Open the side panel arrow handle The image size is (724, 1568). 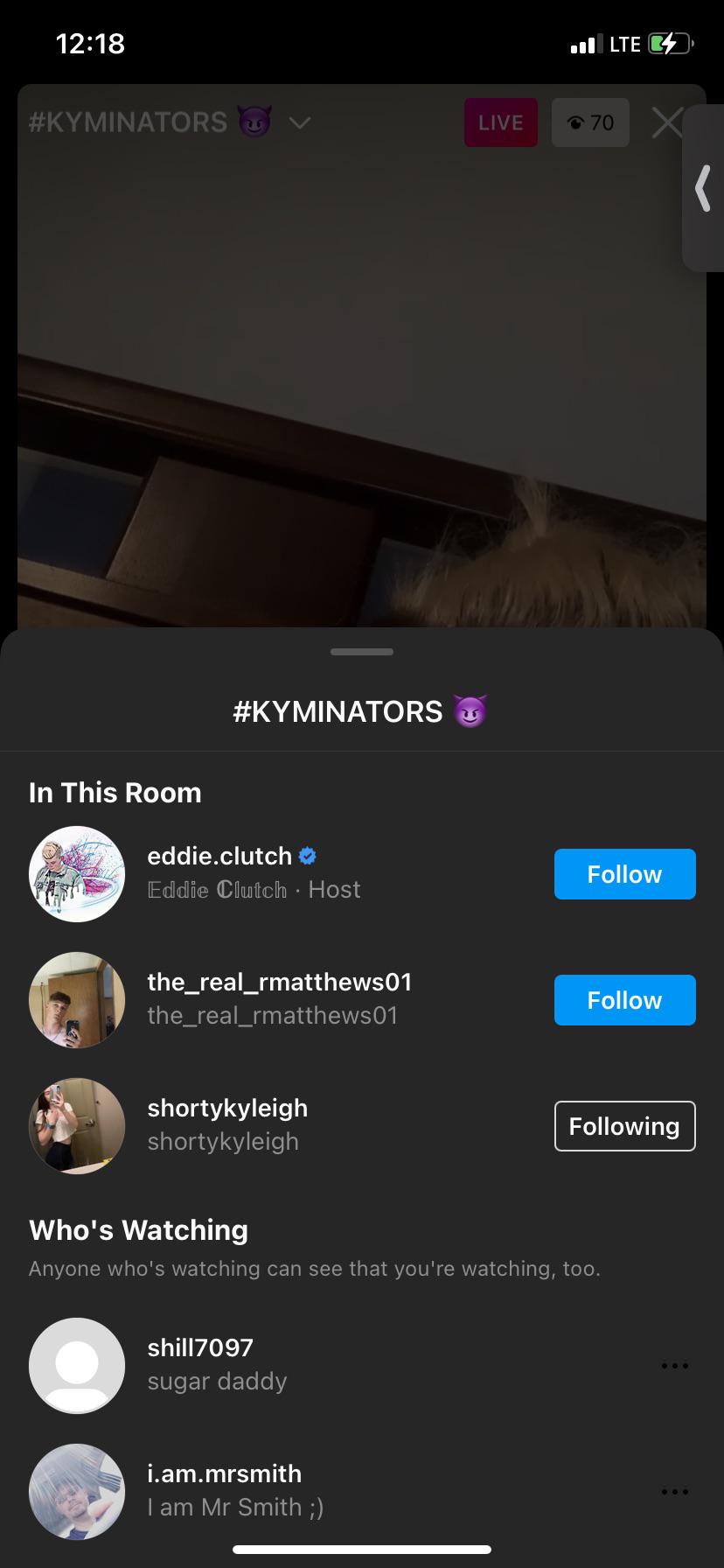click(x=703, y=189)
